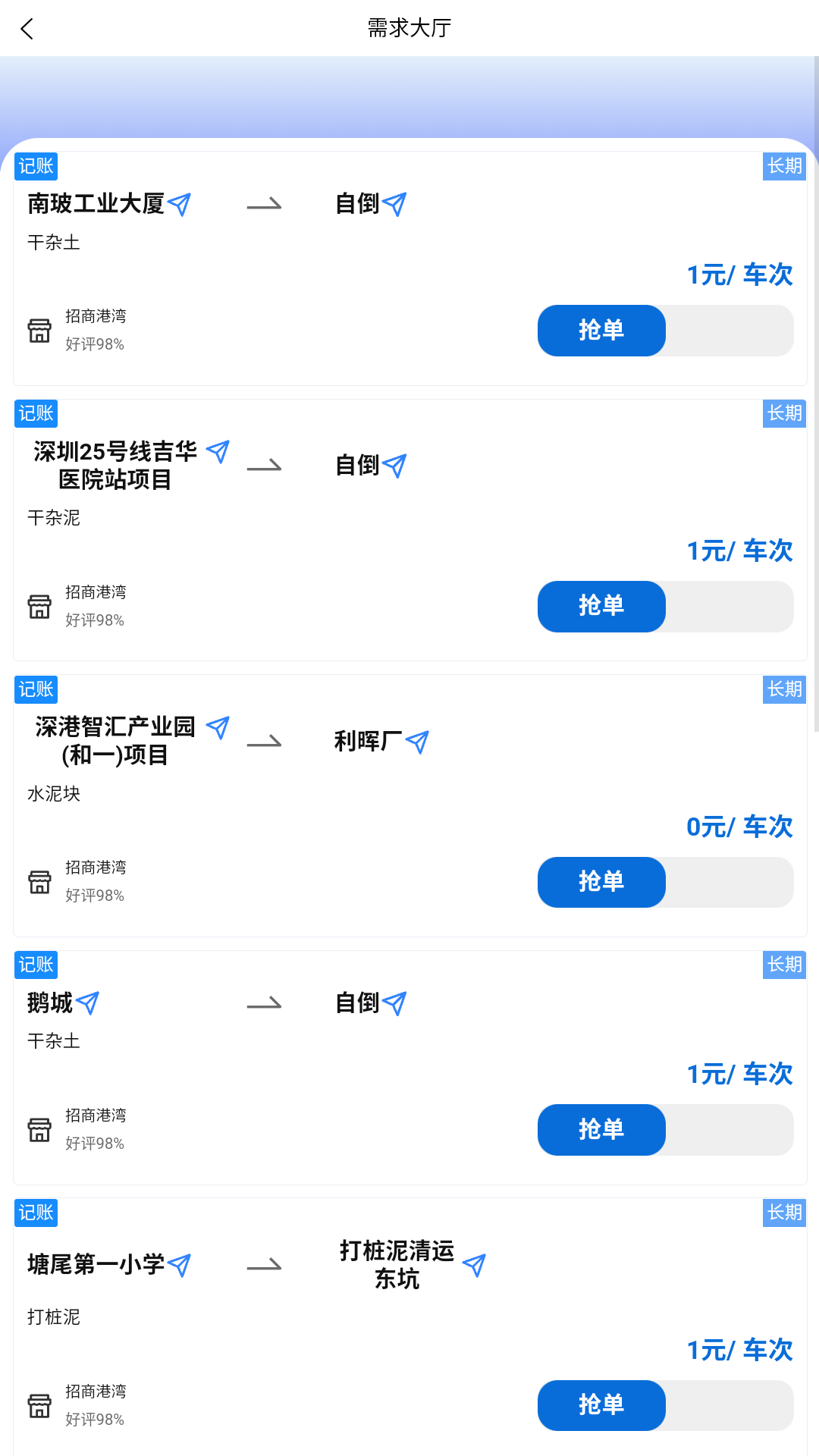Image resolution: width=819 pixels, height=1456 pixels.
Task: Select the 记账 tag on the first card
Action: 36,166
